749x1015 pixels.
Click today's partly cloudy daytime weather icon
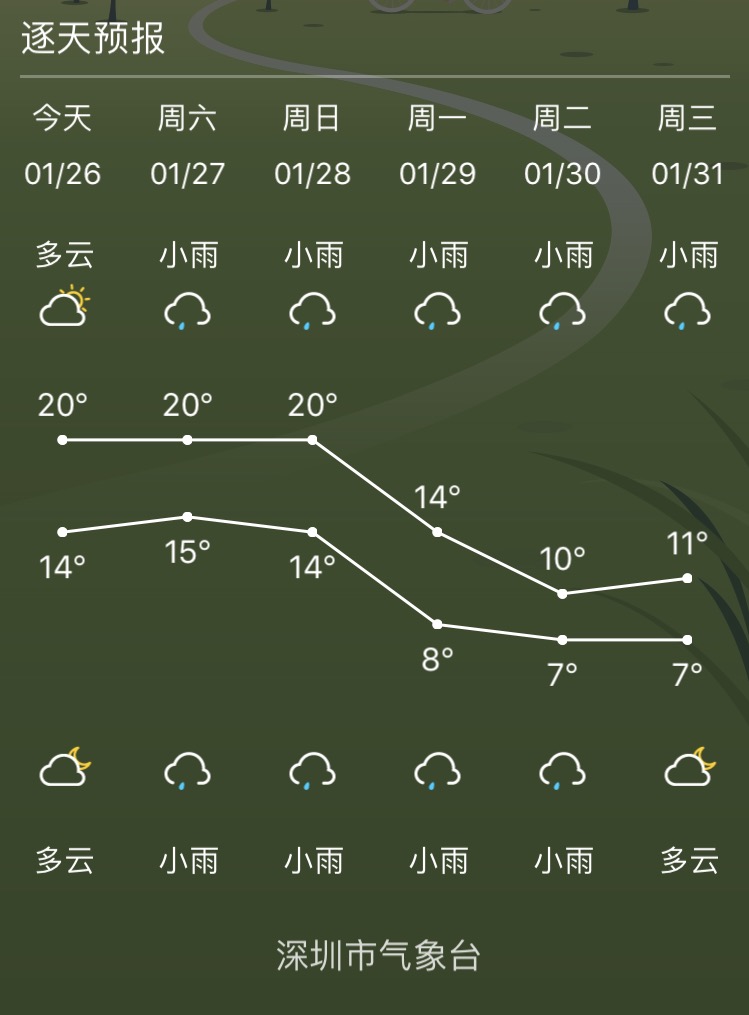tap(63, 309)
